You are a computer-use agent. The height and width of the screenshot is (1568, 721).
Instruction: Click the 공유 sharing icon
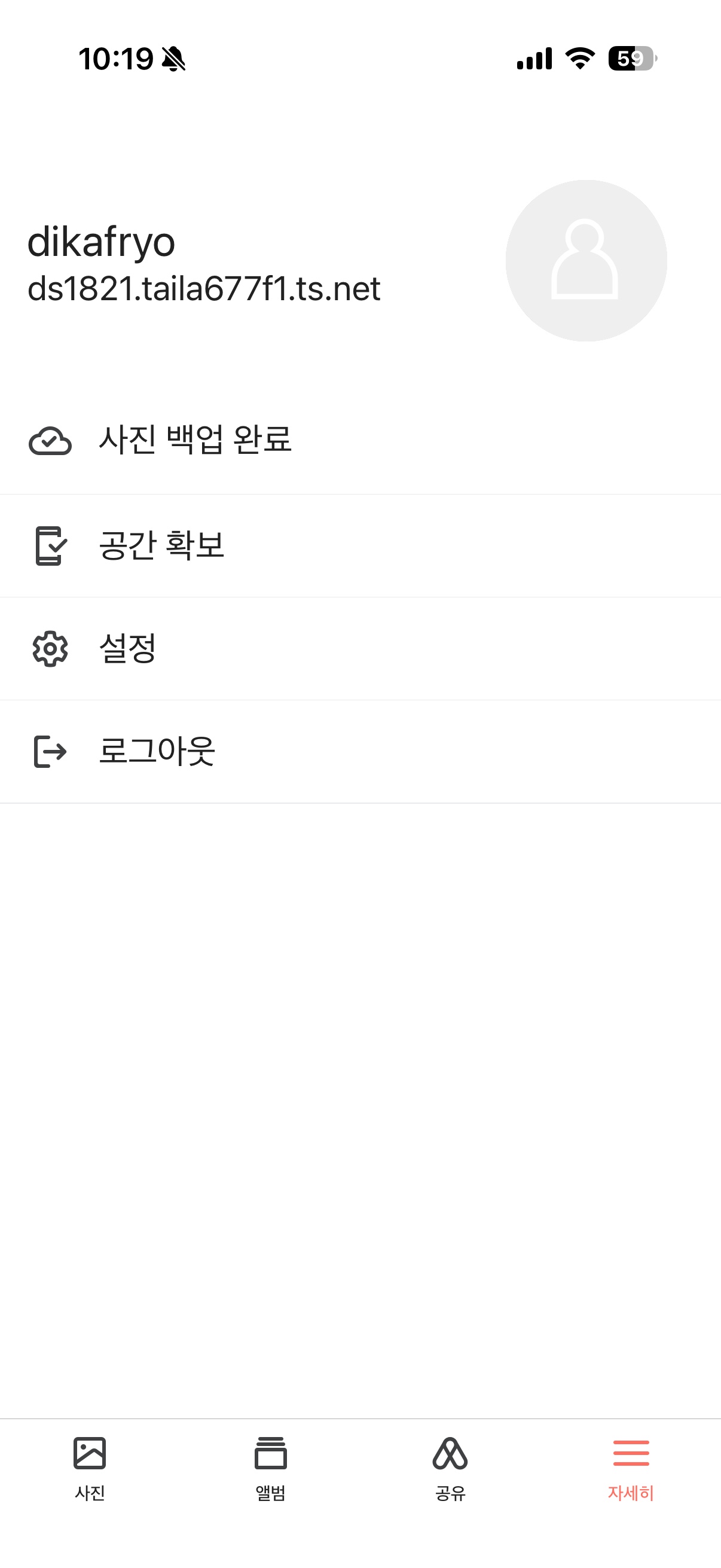click(x=451, y=1453)
